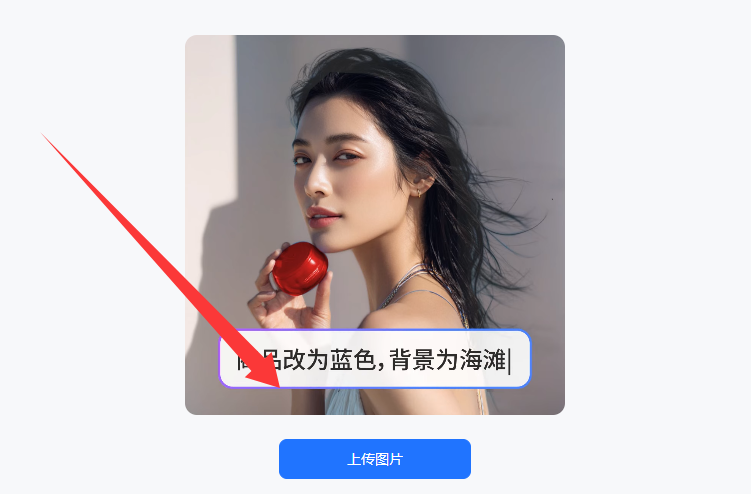Tap the 上传图片 upload button
Image resolution: width=751 pixels, height=494 pixels.
pos(374,459)
